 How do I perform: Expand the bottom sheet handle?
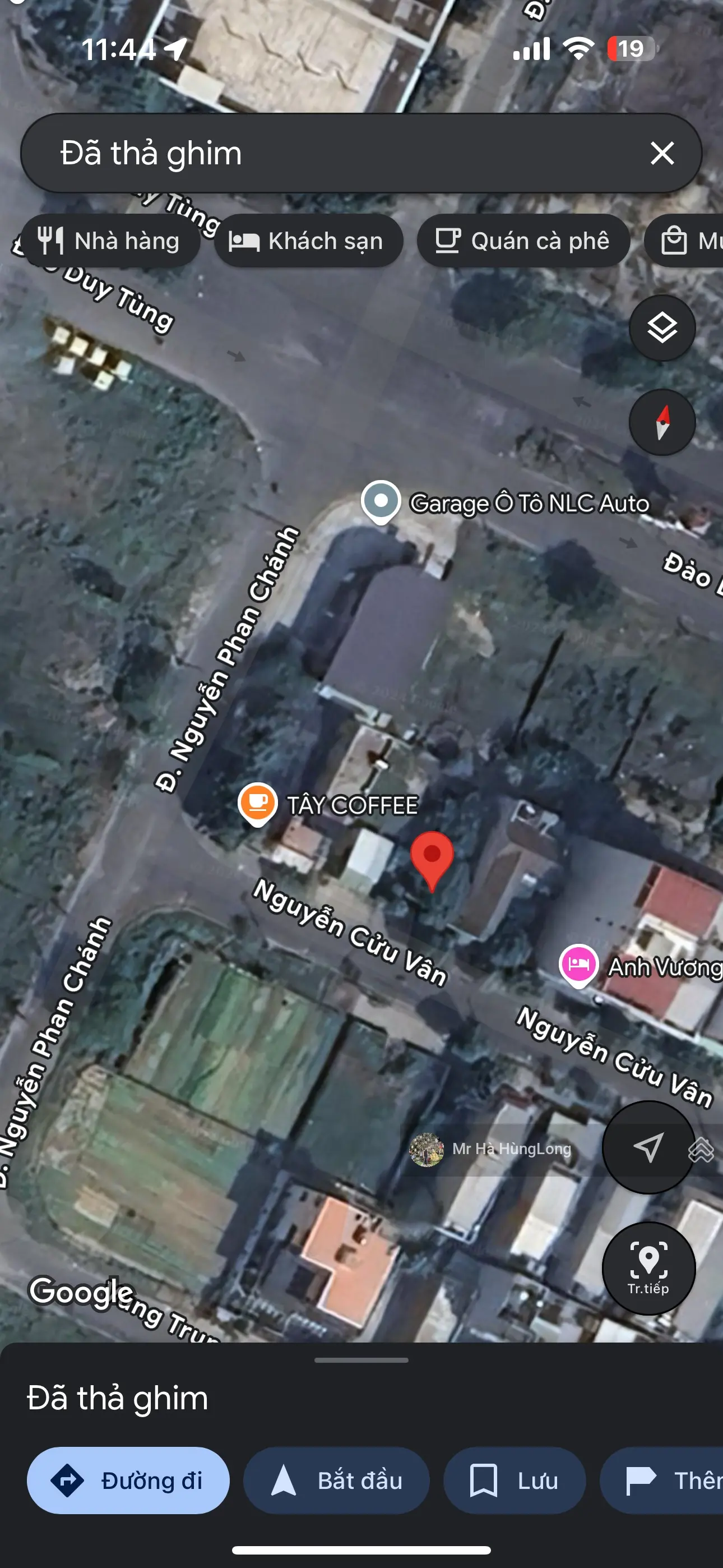(x=361, y=1360)
